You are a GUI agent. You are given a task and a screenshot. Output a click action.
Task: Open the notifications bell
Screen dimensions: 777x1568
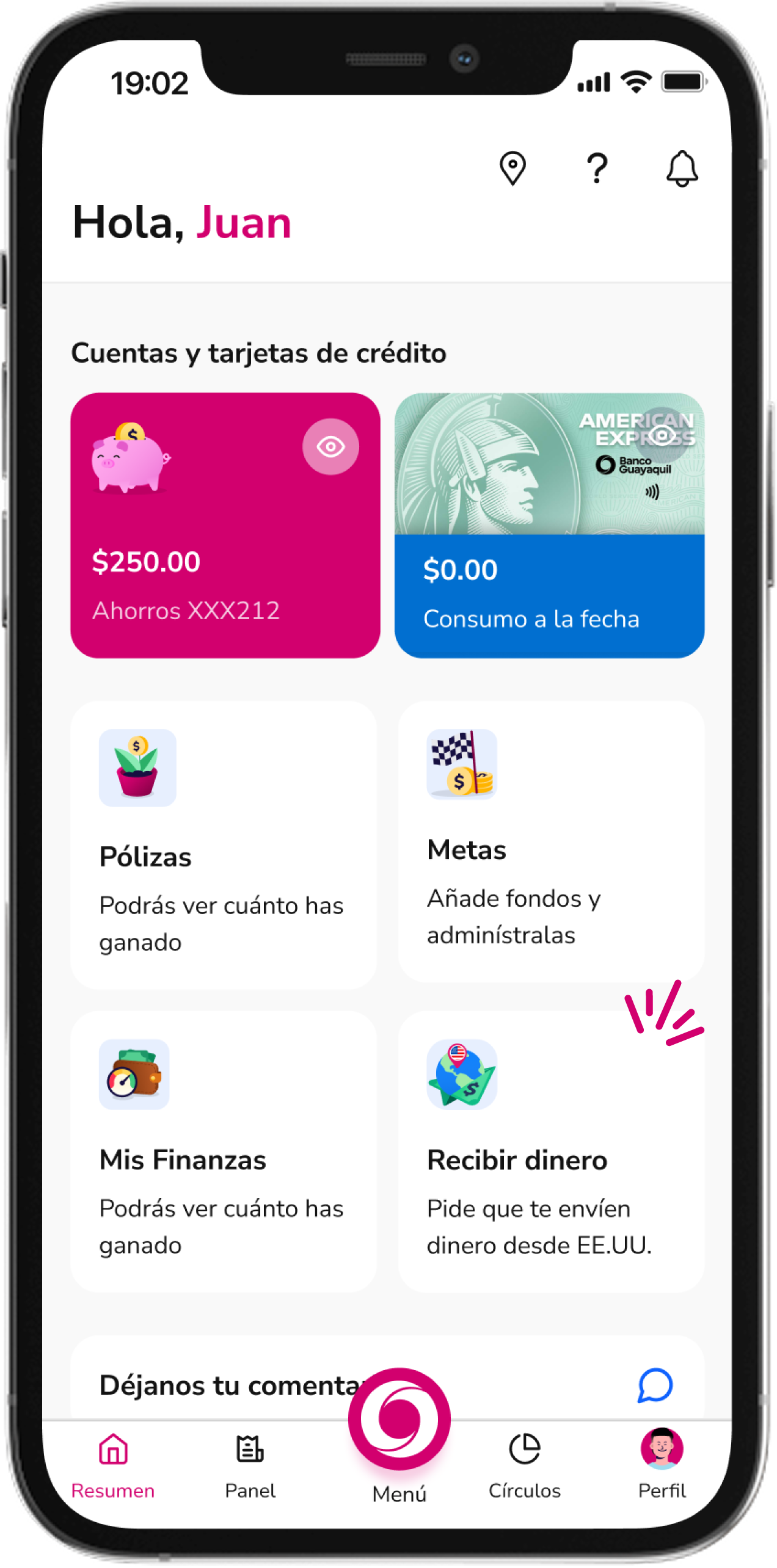pyautogui.click(x=682, y=168)
